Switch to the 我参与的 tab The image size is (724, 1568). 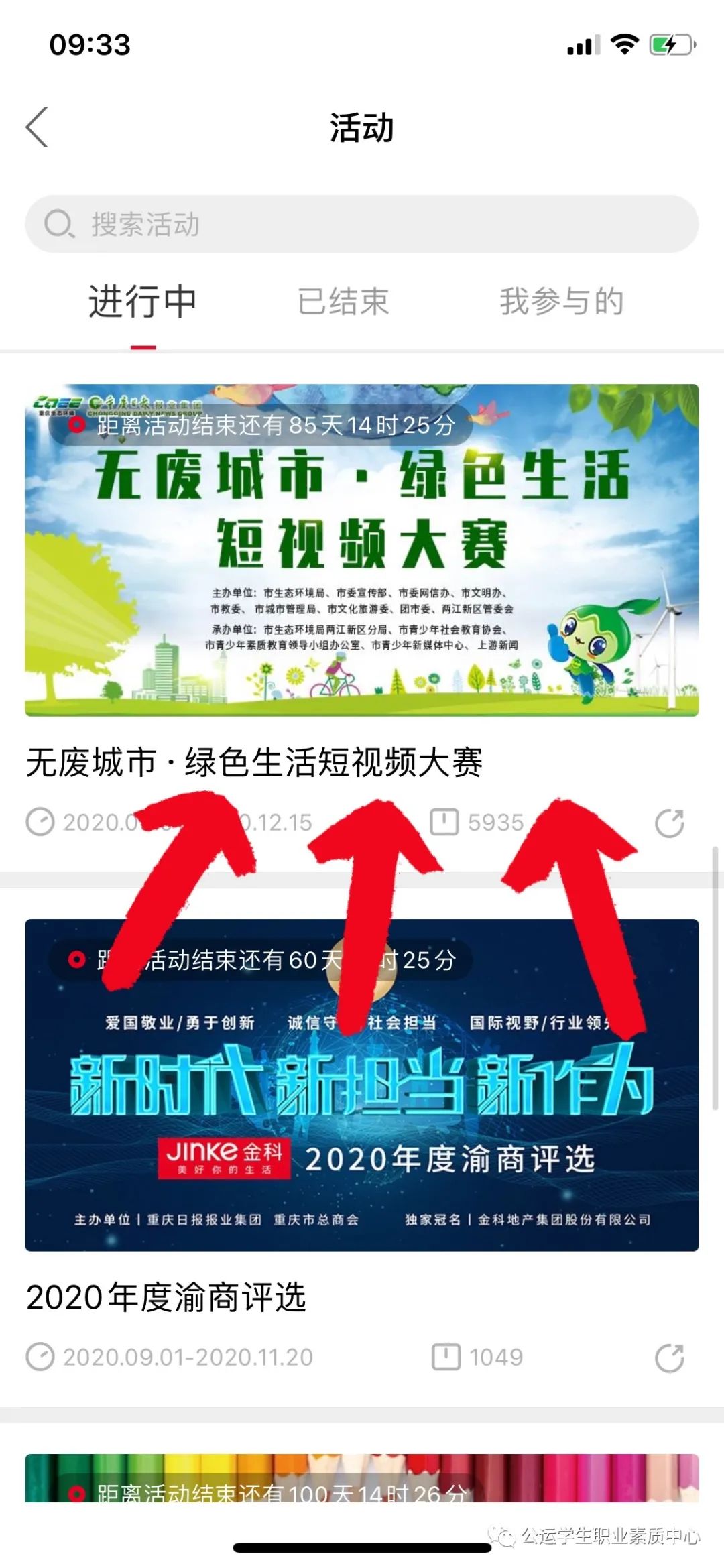coord(561,302)
